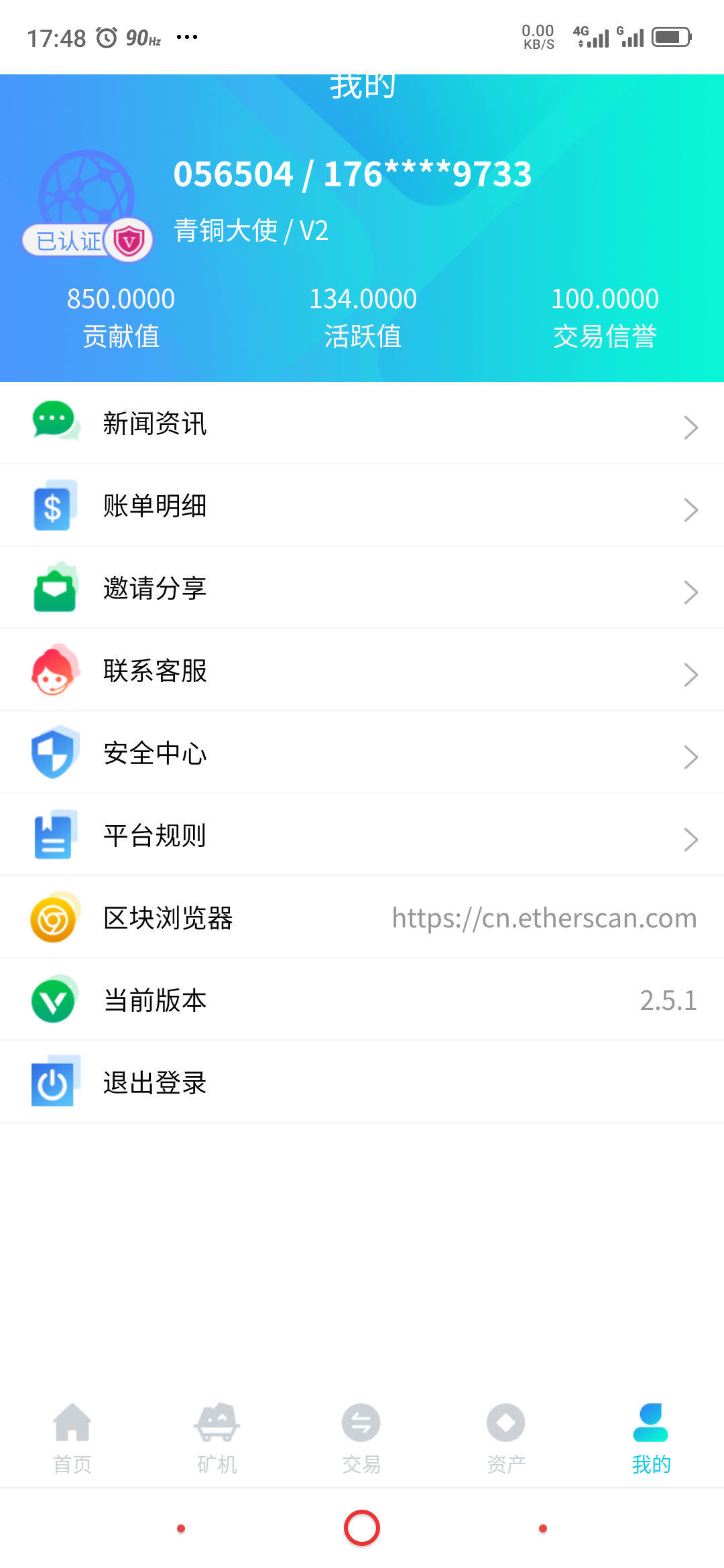Click the 账单明细 dollar icon

click(x=54, y=506)
